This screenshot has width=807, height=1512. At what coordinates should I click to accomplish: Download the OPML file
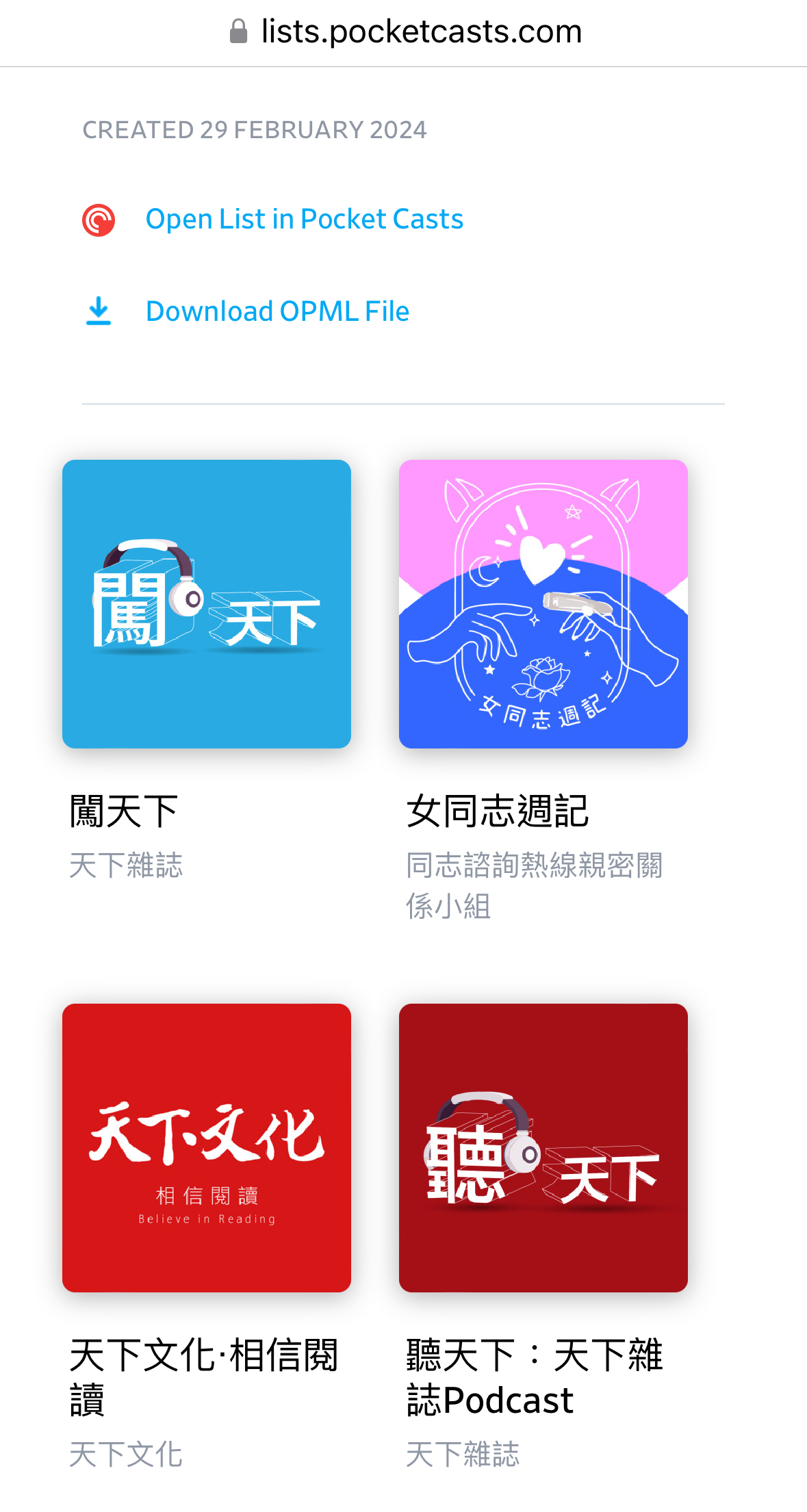[277, 312]
